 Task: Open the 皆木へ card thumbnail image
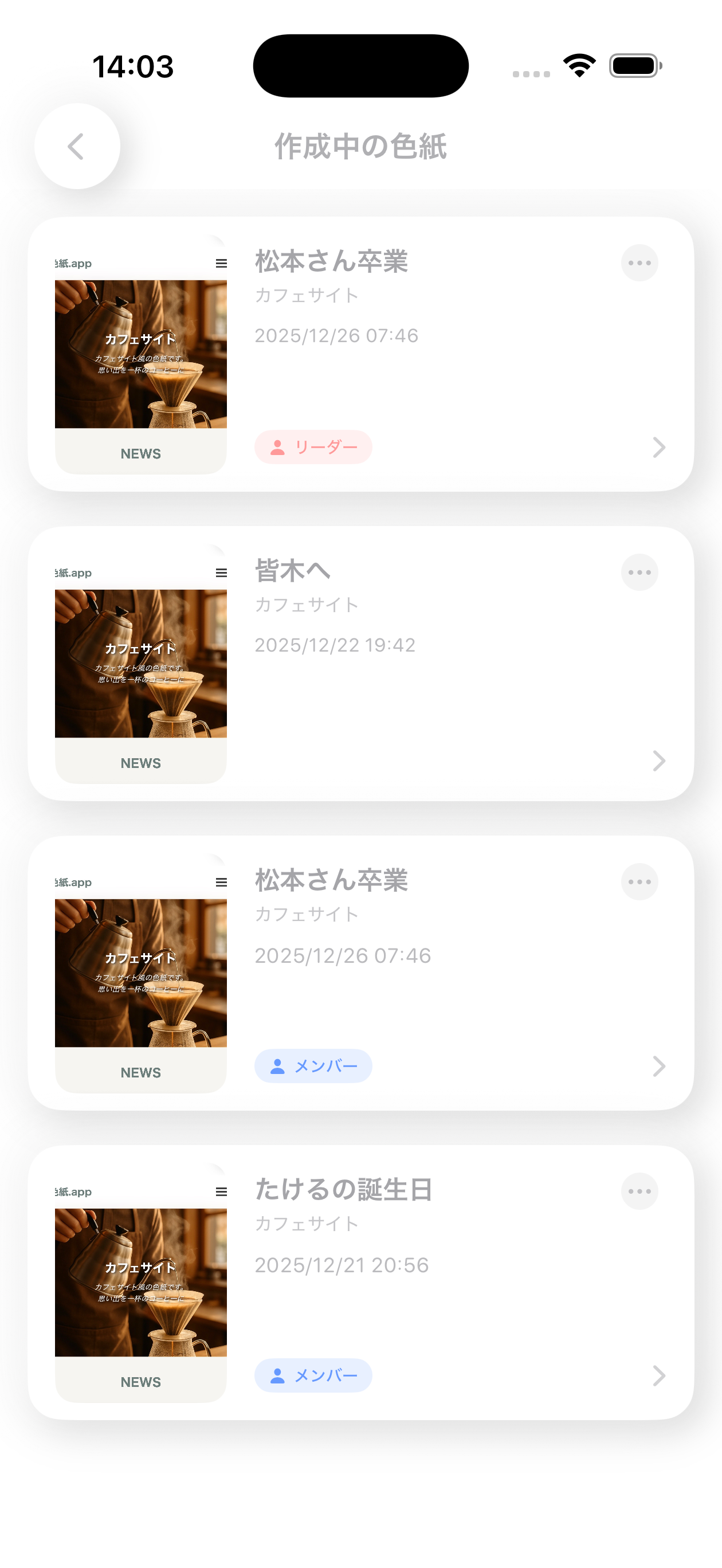pyautogui.click(x=140, y=664)
